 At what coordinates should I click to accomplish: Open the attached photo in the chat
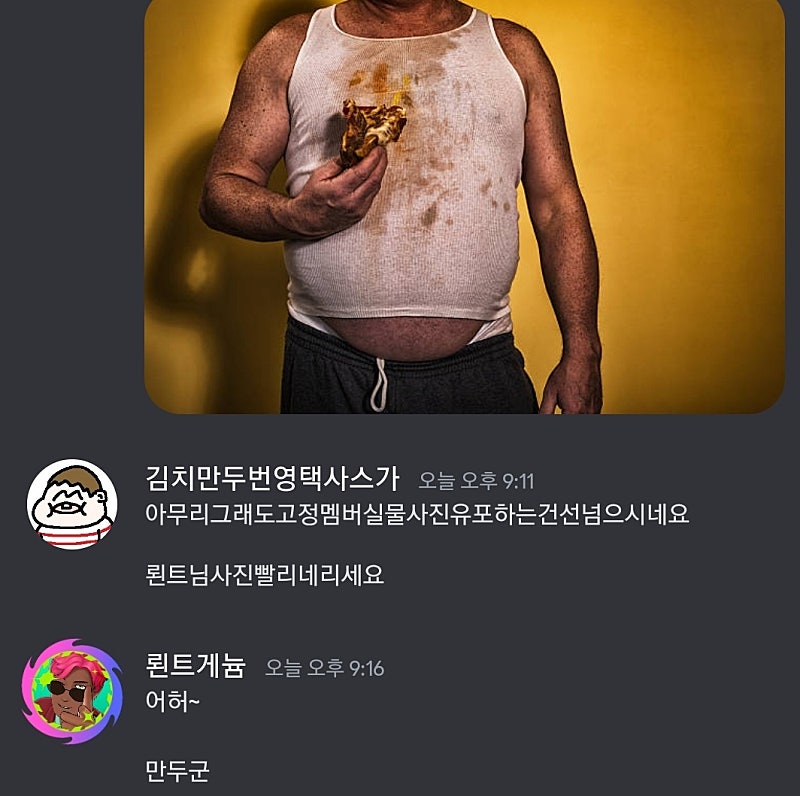point(464,205)
